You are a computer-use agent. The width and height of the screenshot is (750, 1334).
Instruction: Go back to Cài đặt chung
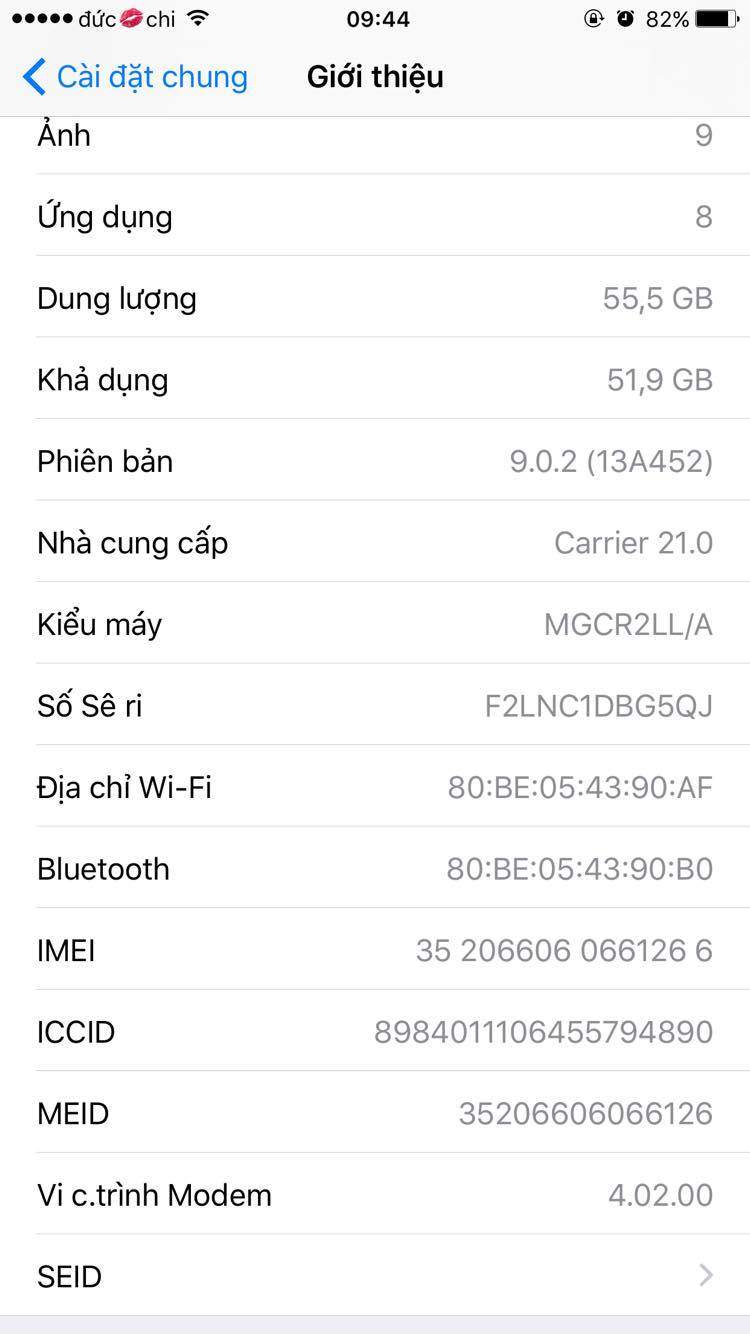click(x=135, y=77)
